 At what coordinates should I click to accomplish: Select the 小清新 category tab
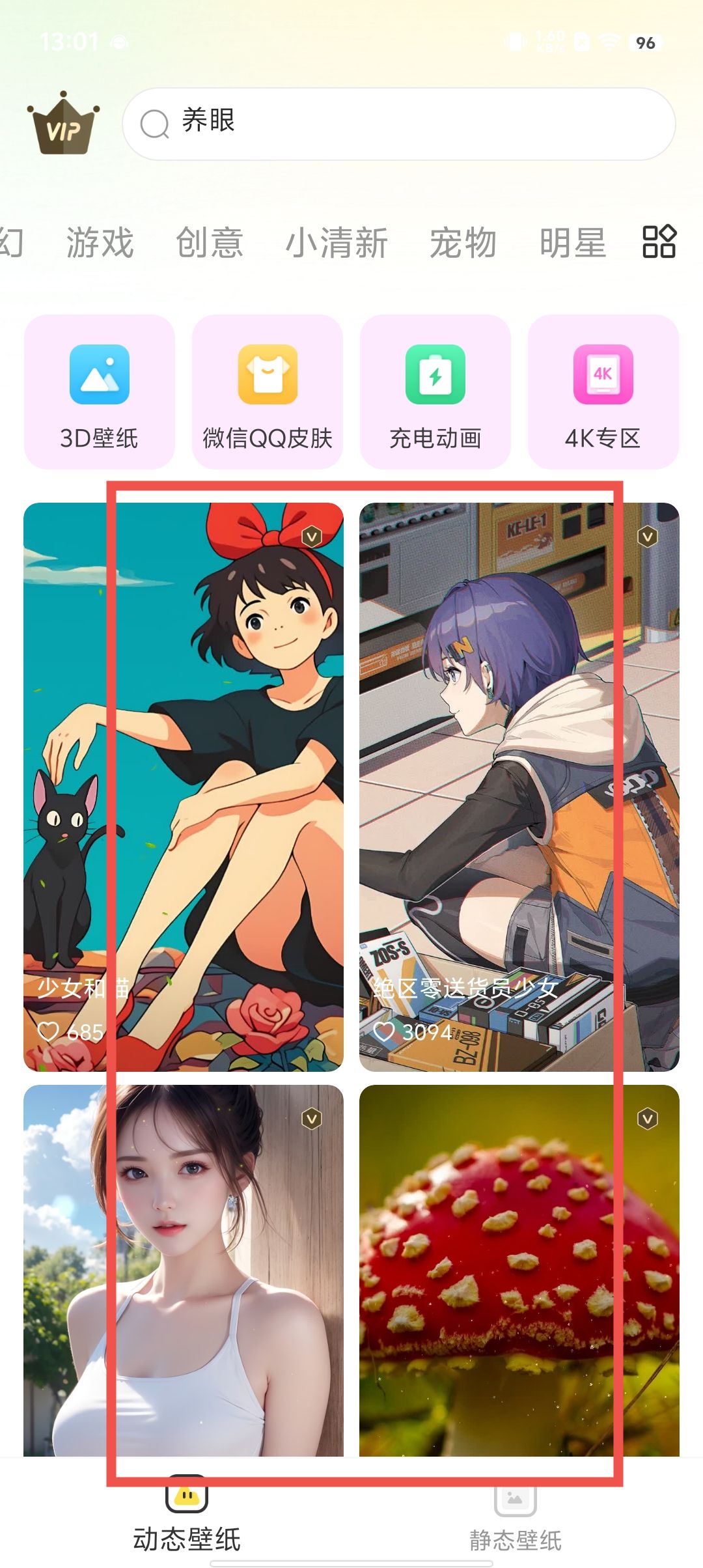click(x=337, y=243)
